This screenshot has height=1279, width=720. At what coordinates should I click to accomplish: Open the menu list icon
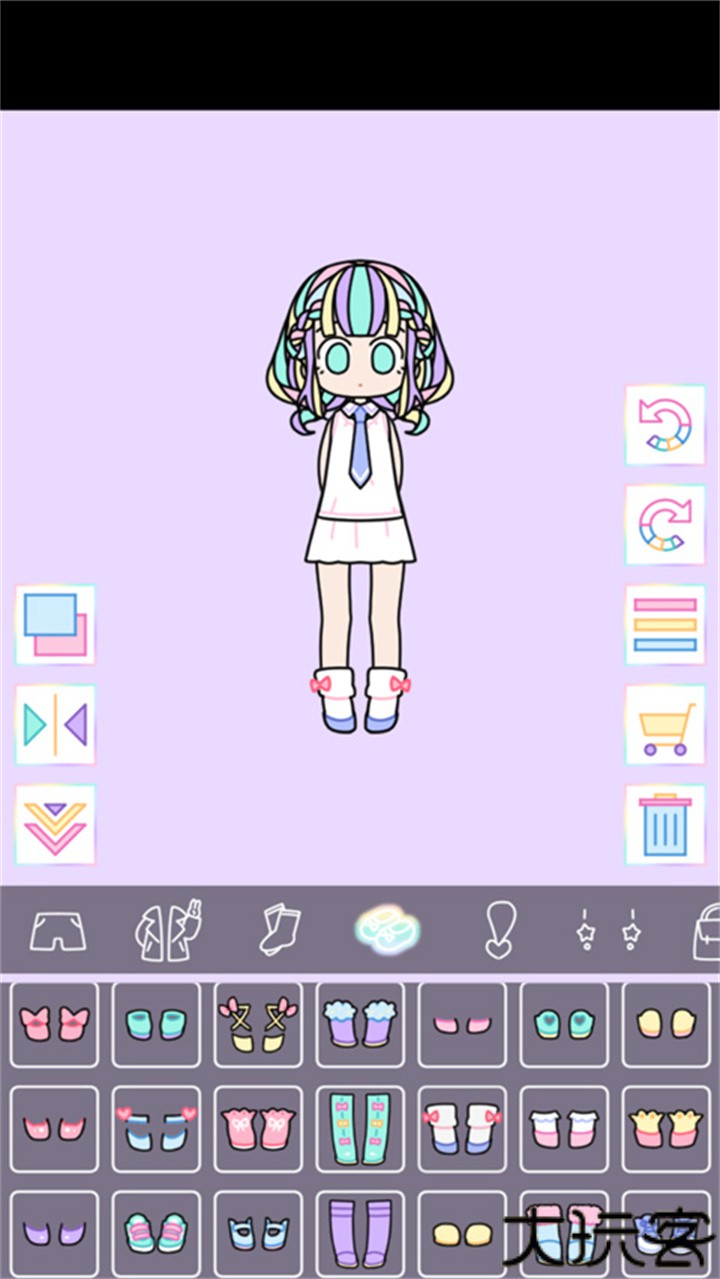pyautogui.click(x=664, y=626)
